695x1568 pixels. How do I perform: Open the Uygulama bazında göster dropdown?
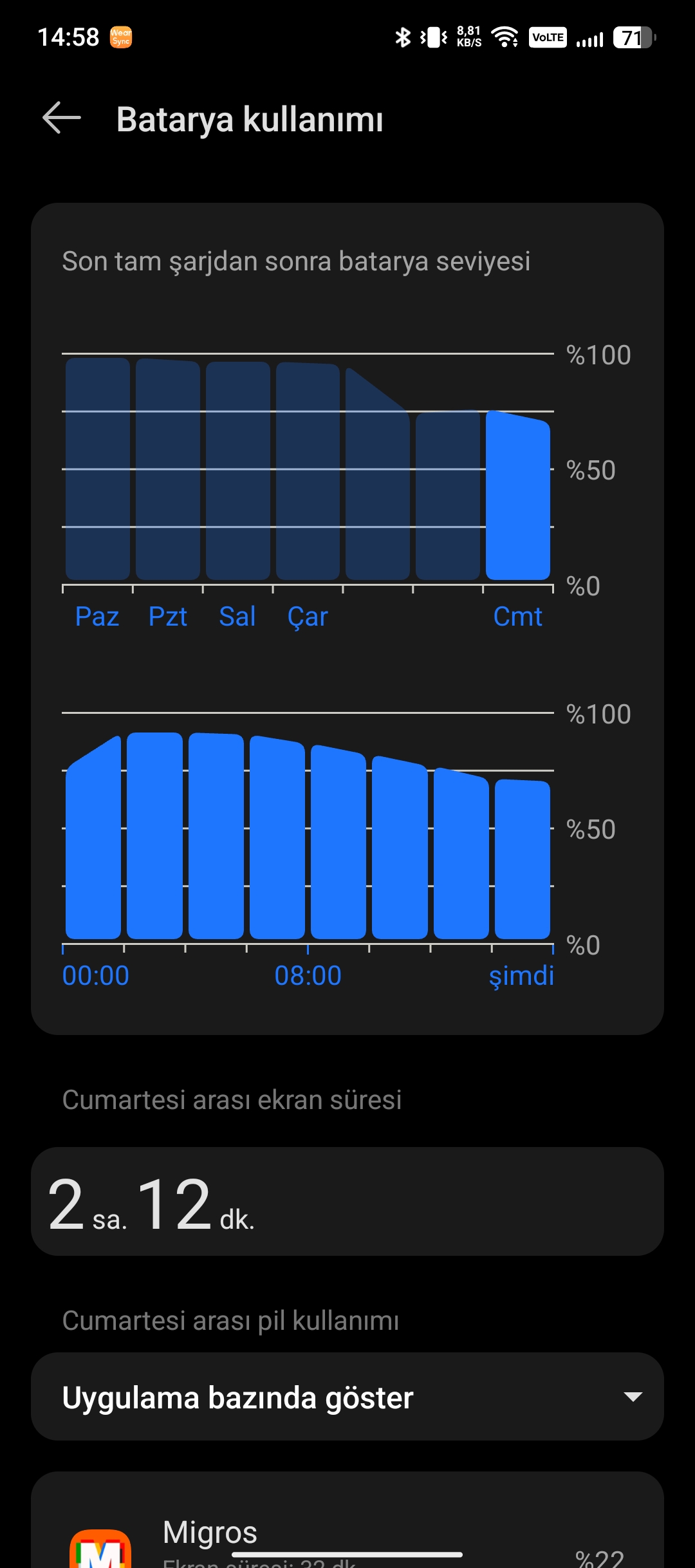347,1397
